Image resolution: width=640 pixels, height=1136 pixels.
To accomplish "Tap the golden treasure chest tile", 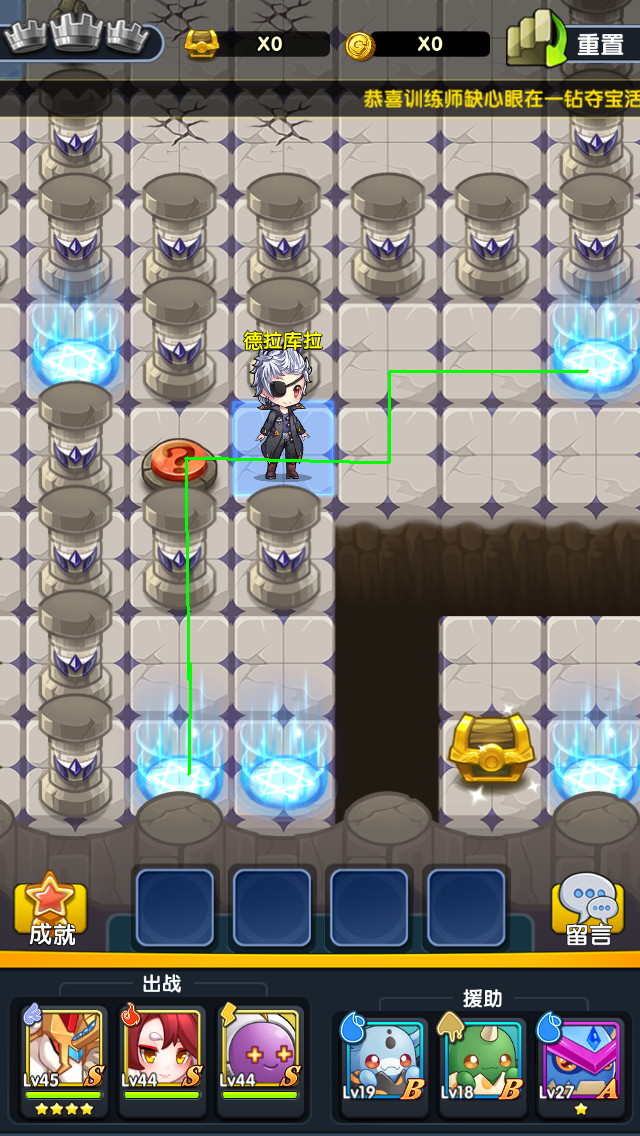I will point(492,747).
